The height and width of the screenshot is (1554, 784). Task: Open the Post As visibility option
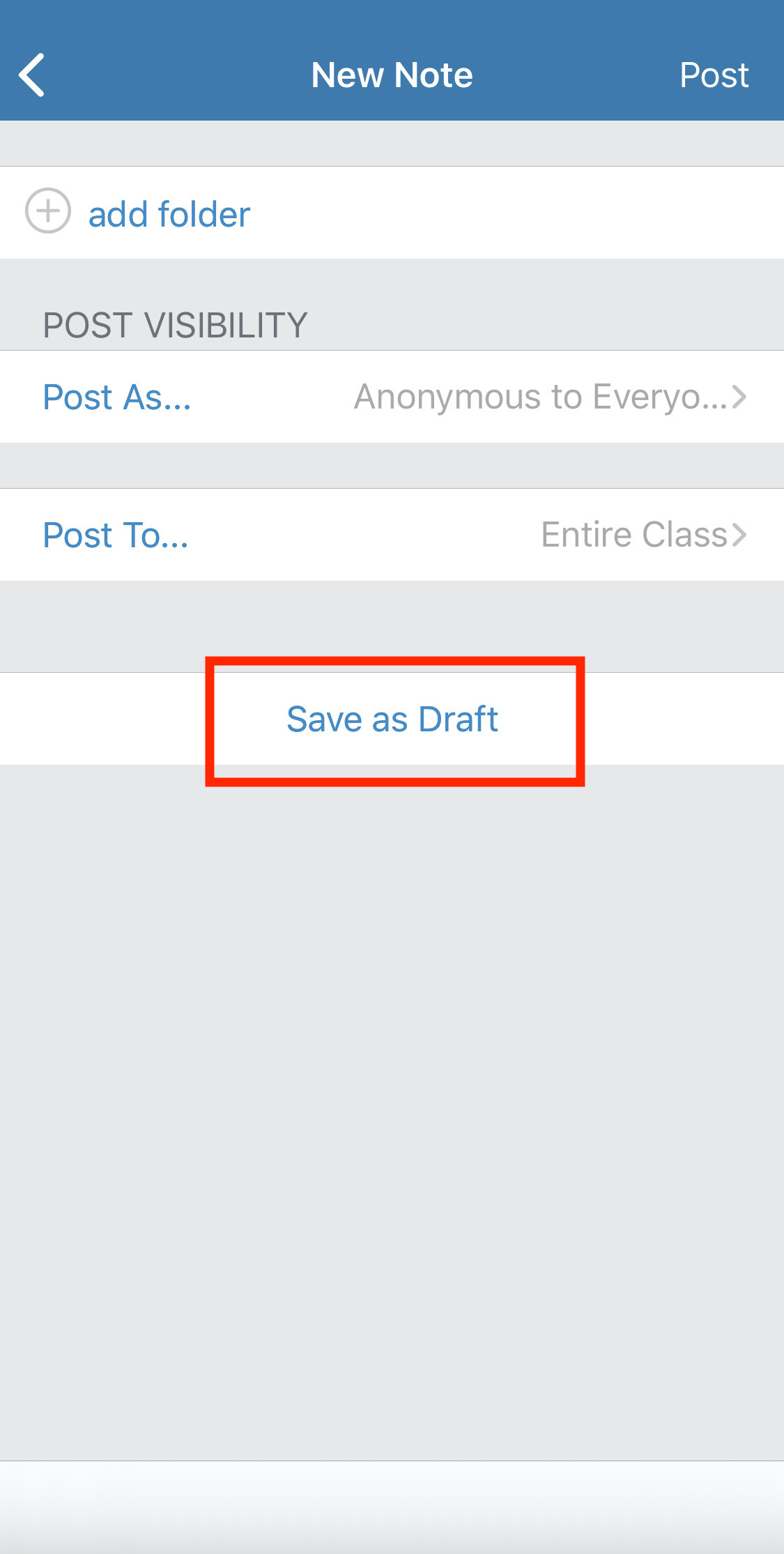[x=392, y=397]
